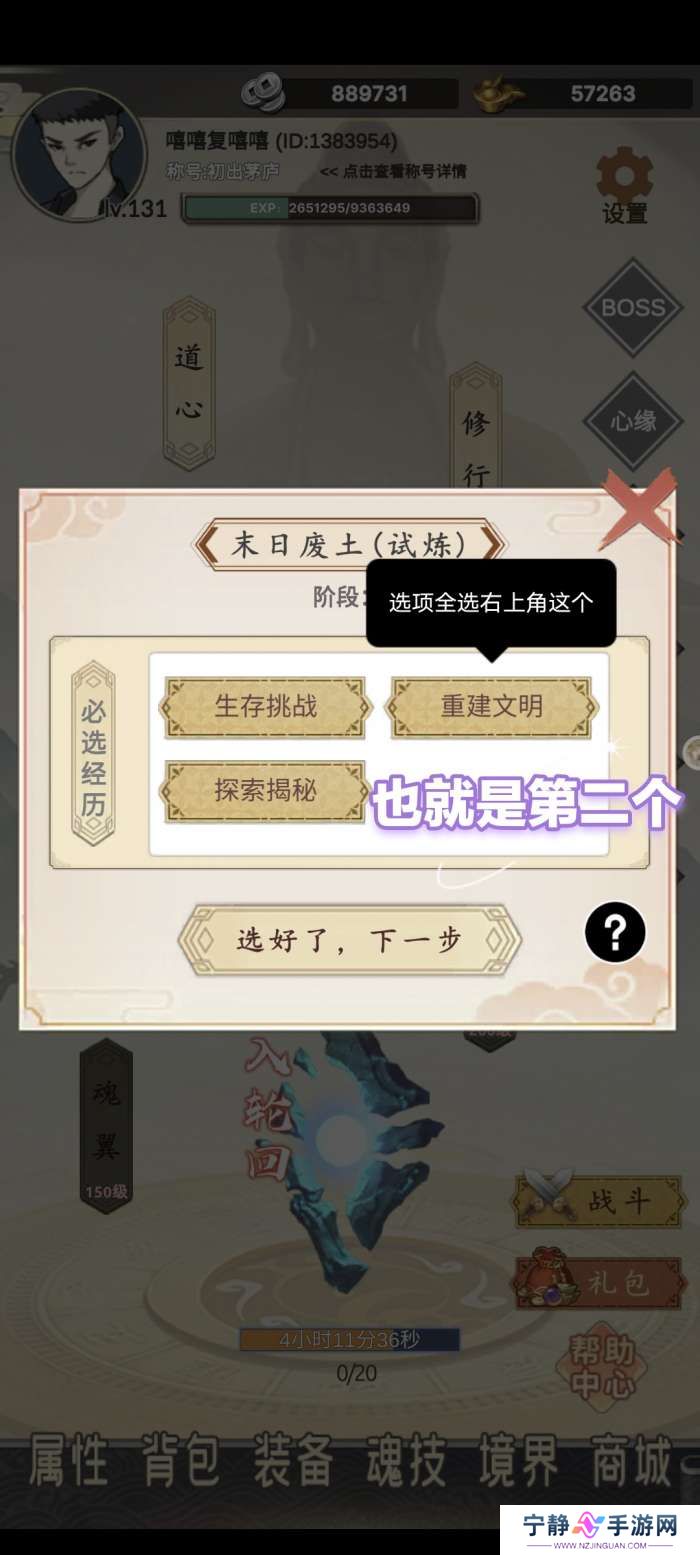View title details via 点击查看称号详情

(393, 171)
